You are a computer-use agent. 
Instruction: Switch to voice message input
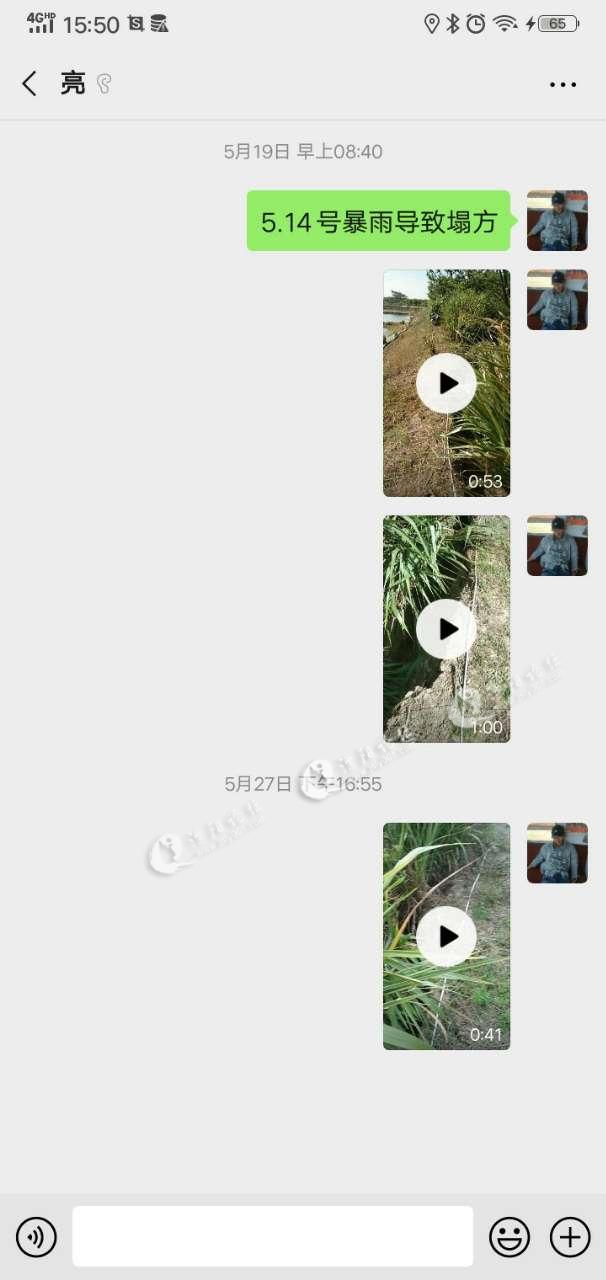coord(36,1237)
